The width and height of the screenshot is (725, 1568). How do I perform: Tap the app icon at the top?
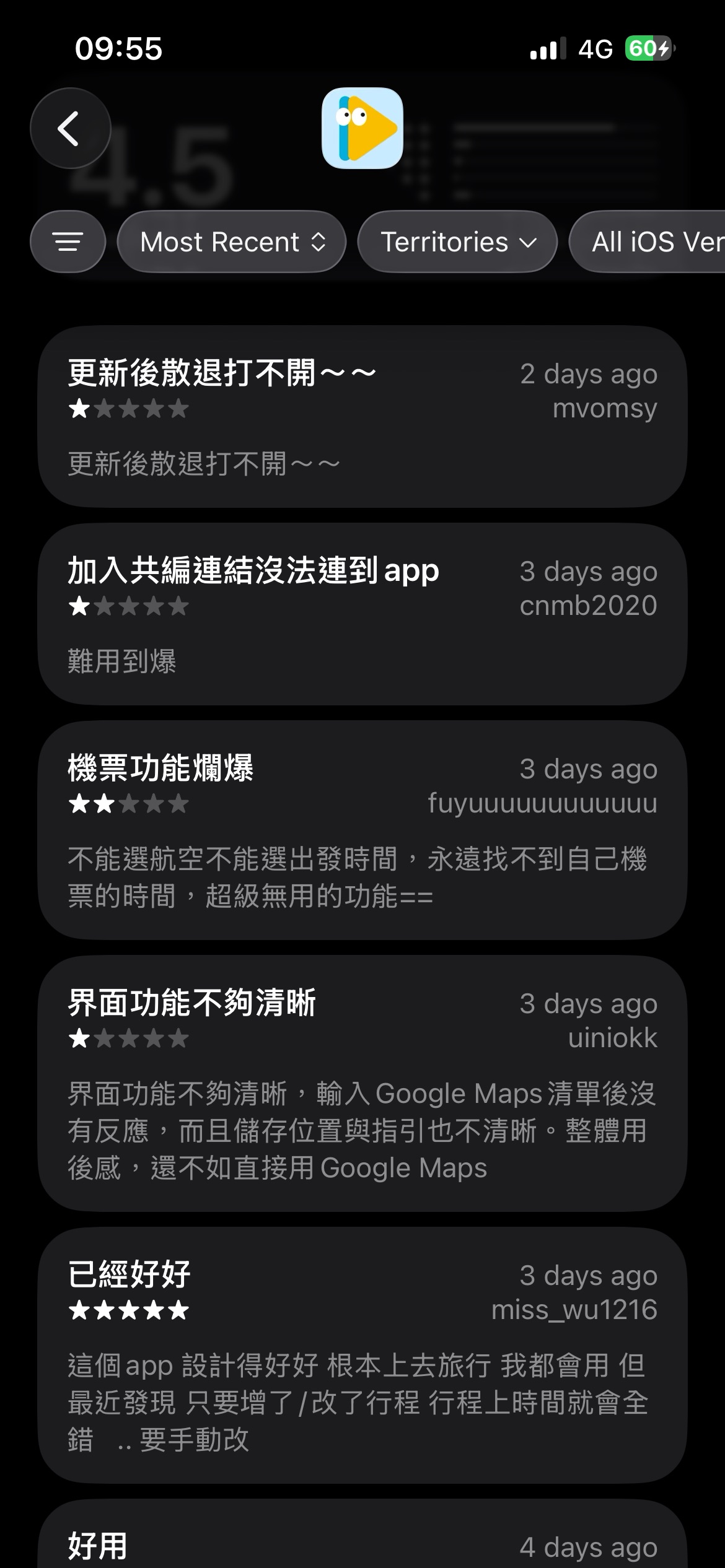[362, 128]
